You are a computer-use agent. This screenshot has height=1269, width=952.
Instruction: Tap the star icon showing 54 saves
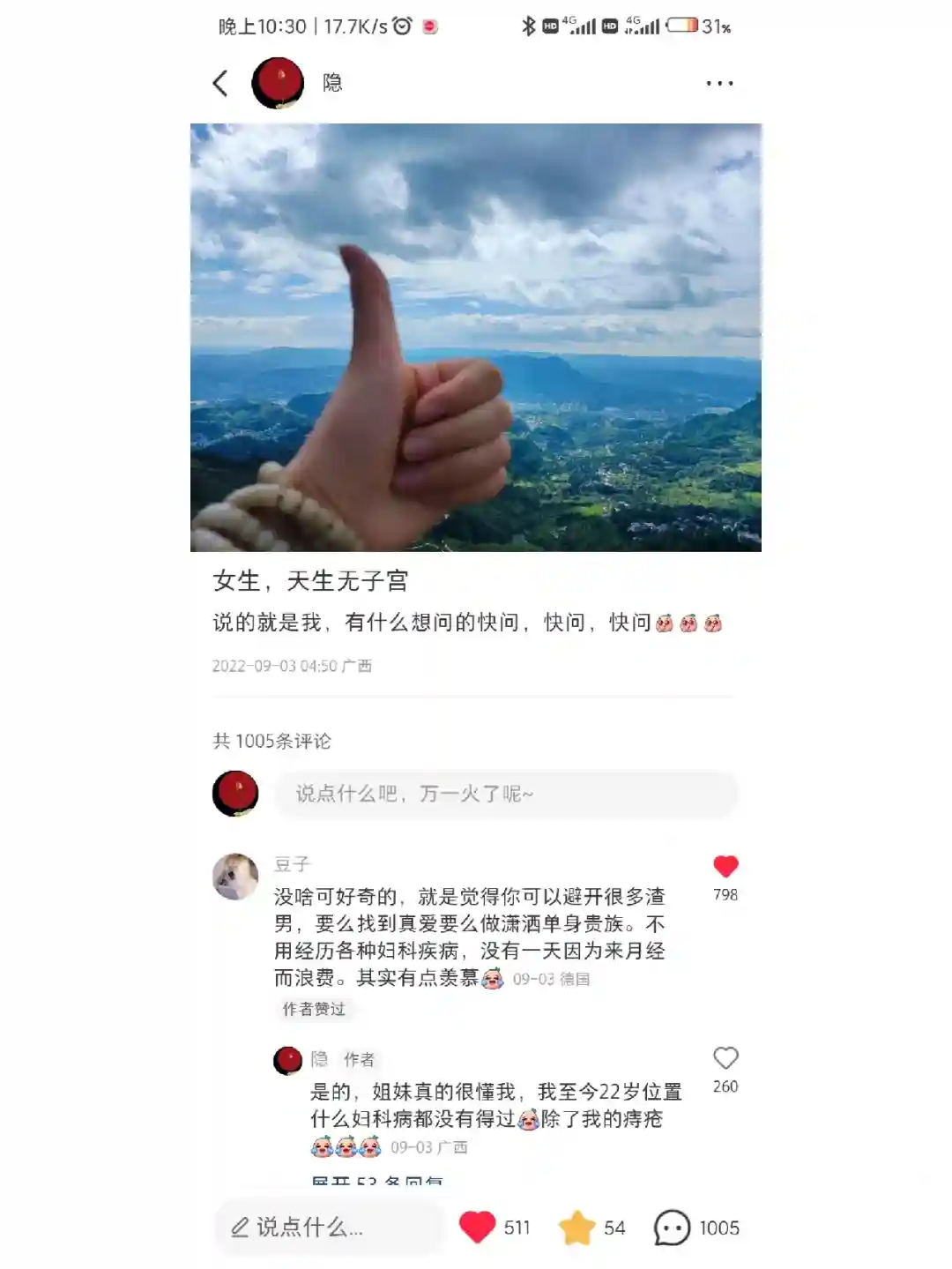577,1227
